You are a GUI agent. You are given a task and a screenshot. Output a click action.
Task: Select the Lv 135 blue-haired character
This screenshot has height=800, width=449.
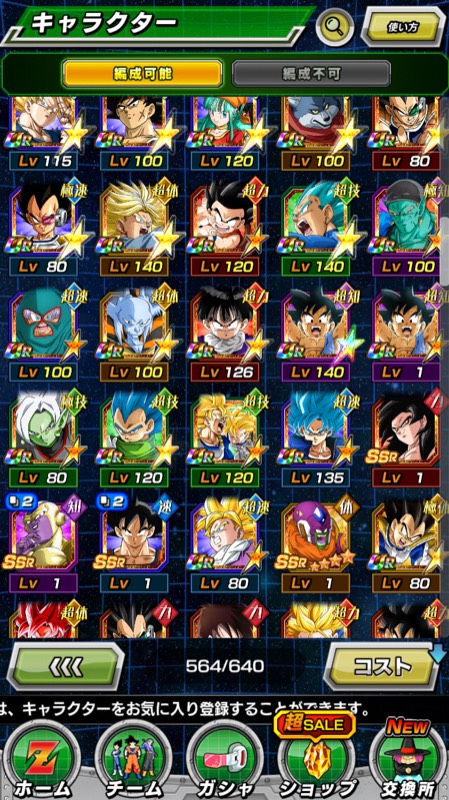point(316,440)
